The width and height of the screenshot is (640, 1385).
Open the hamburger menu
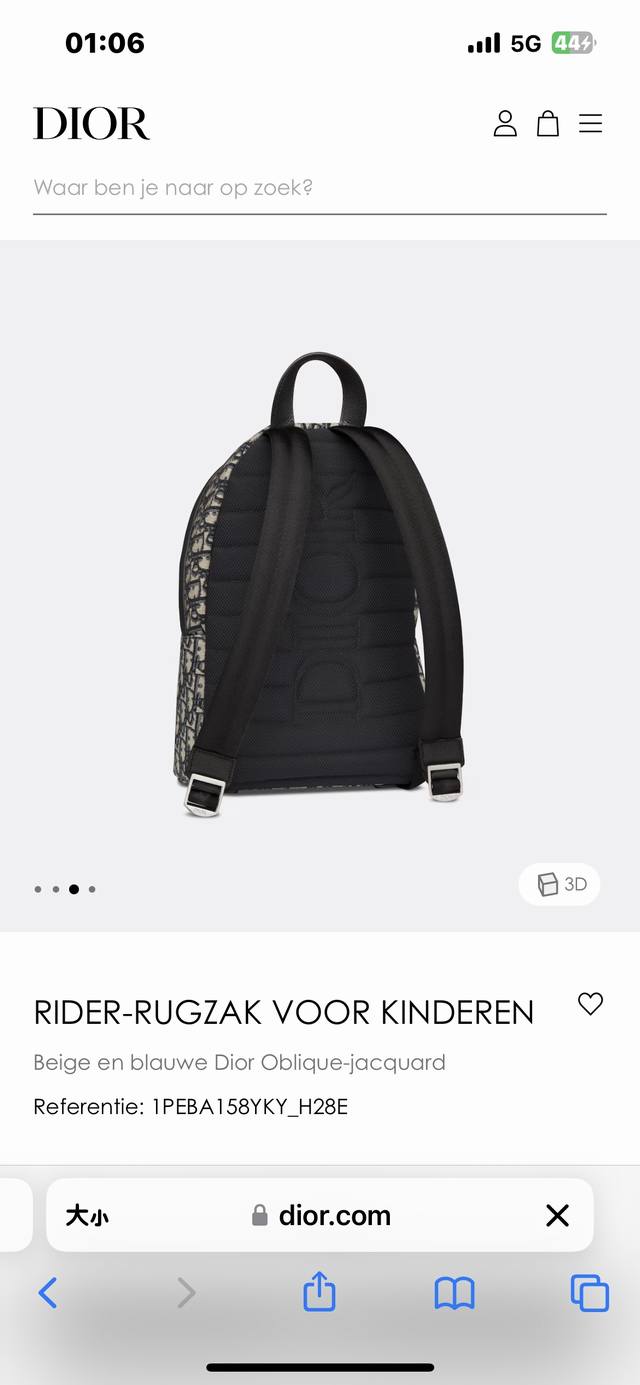tap(591, 124)
